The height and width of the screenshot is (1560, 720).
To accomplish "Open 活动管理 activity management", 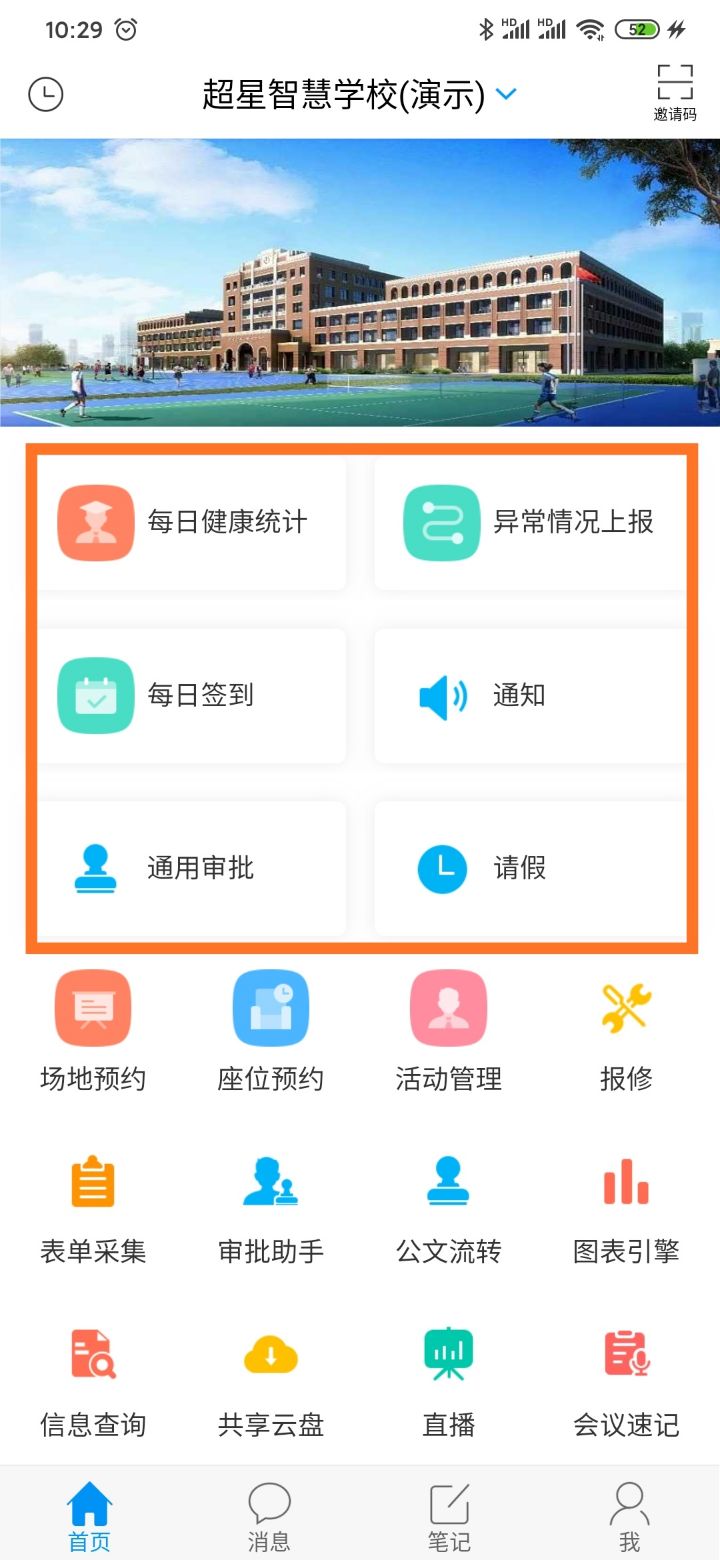I will [x=449, y=1030].
